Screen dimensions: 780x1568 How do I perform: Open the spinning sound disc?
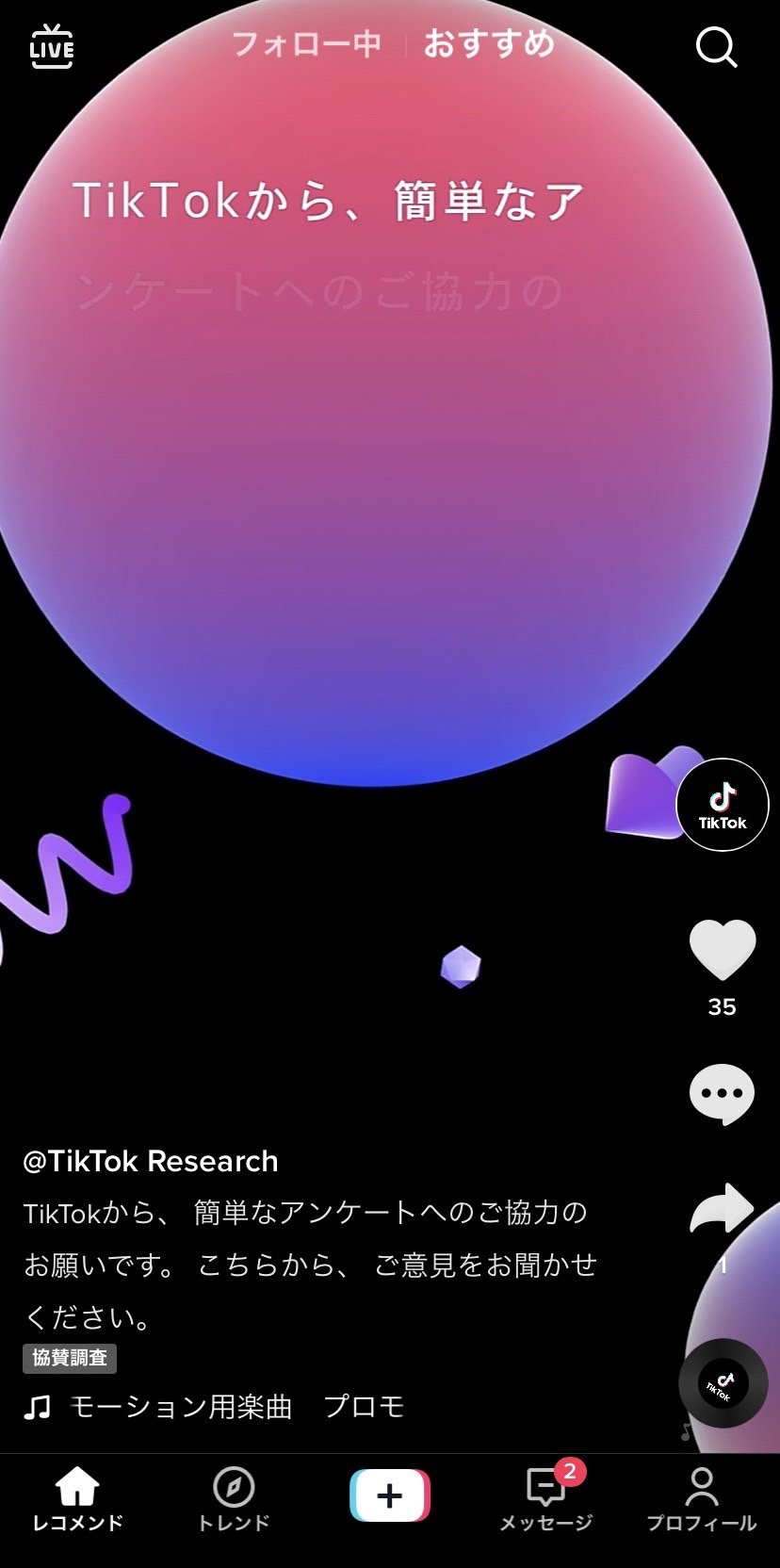723,1383
